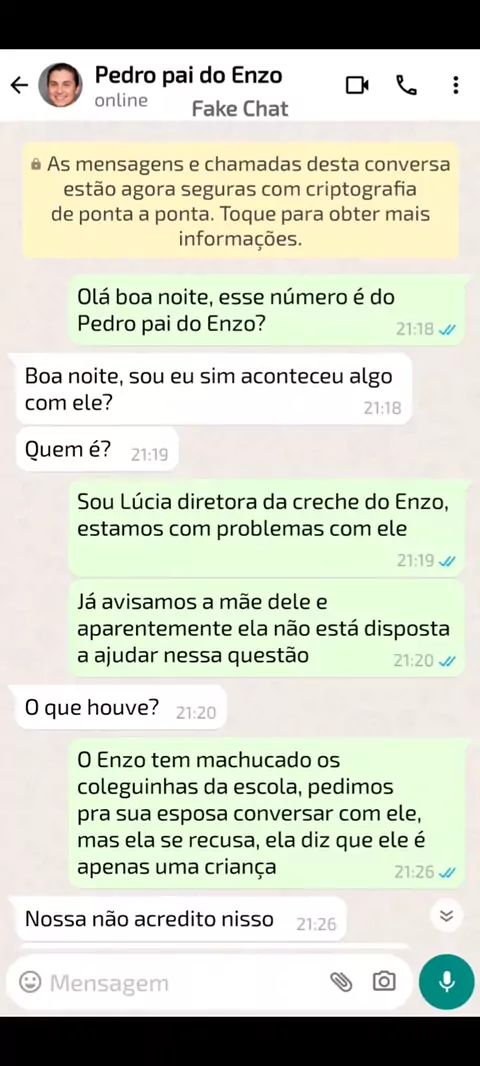
Task: Tap the microphone to record voice message
Action: (447, 982)
